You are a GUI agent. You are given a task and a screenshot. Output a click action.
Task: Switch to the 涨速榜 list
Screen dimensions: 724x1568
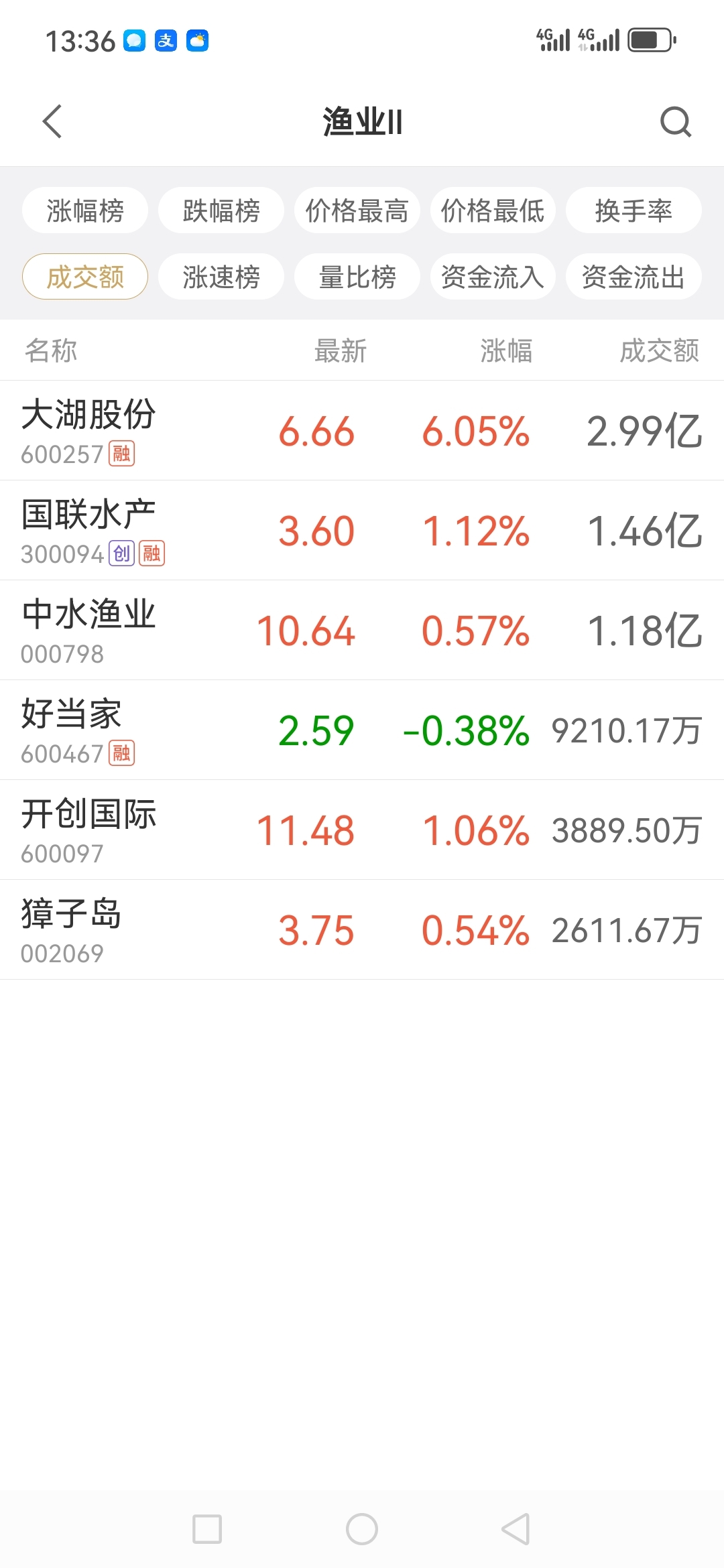[221, 277]
